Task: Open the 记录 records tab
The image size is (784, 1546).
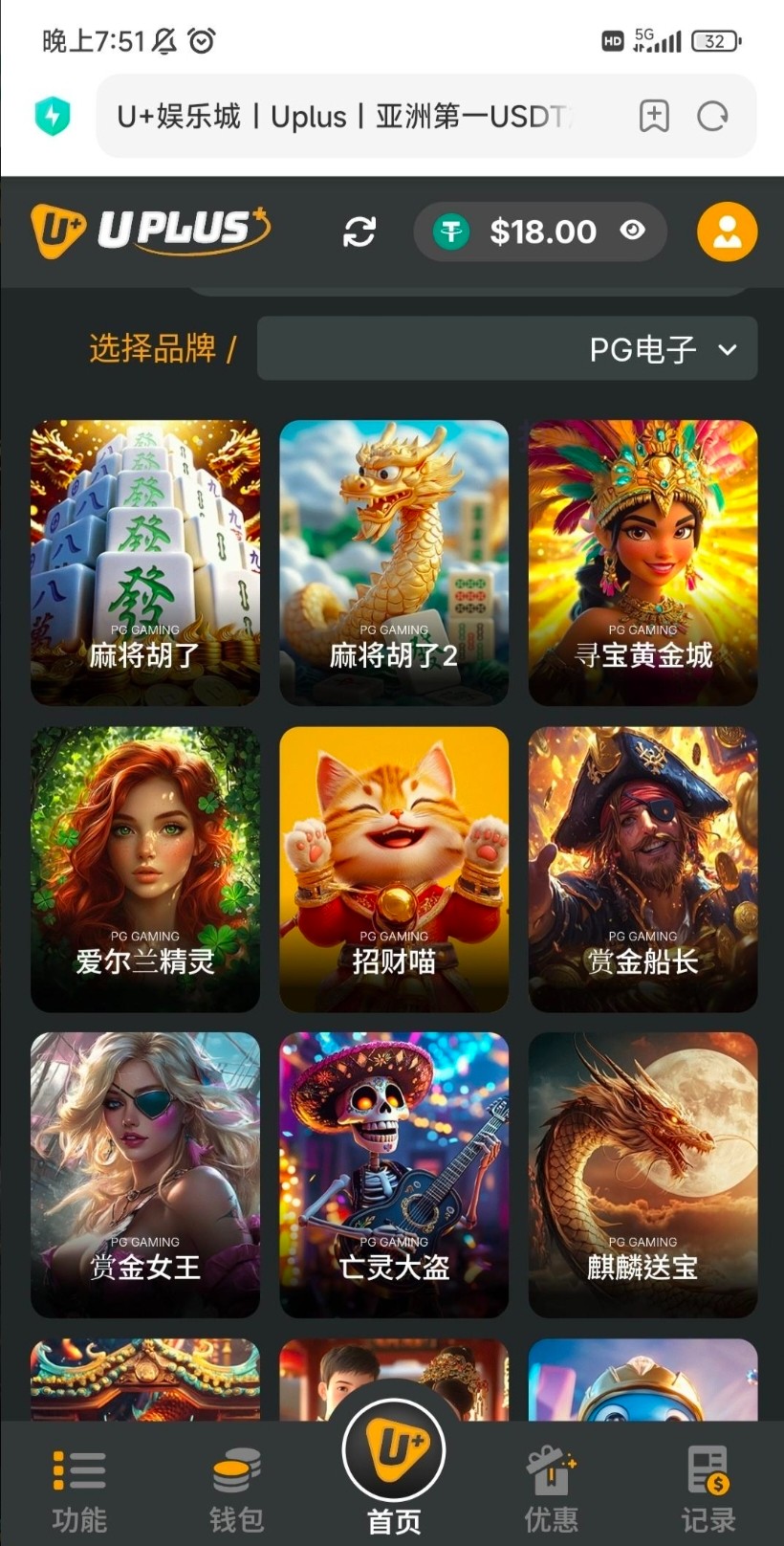Action: pyautogui.click(x=708, y=1489)
